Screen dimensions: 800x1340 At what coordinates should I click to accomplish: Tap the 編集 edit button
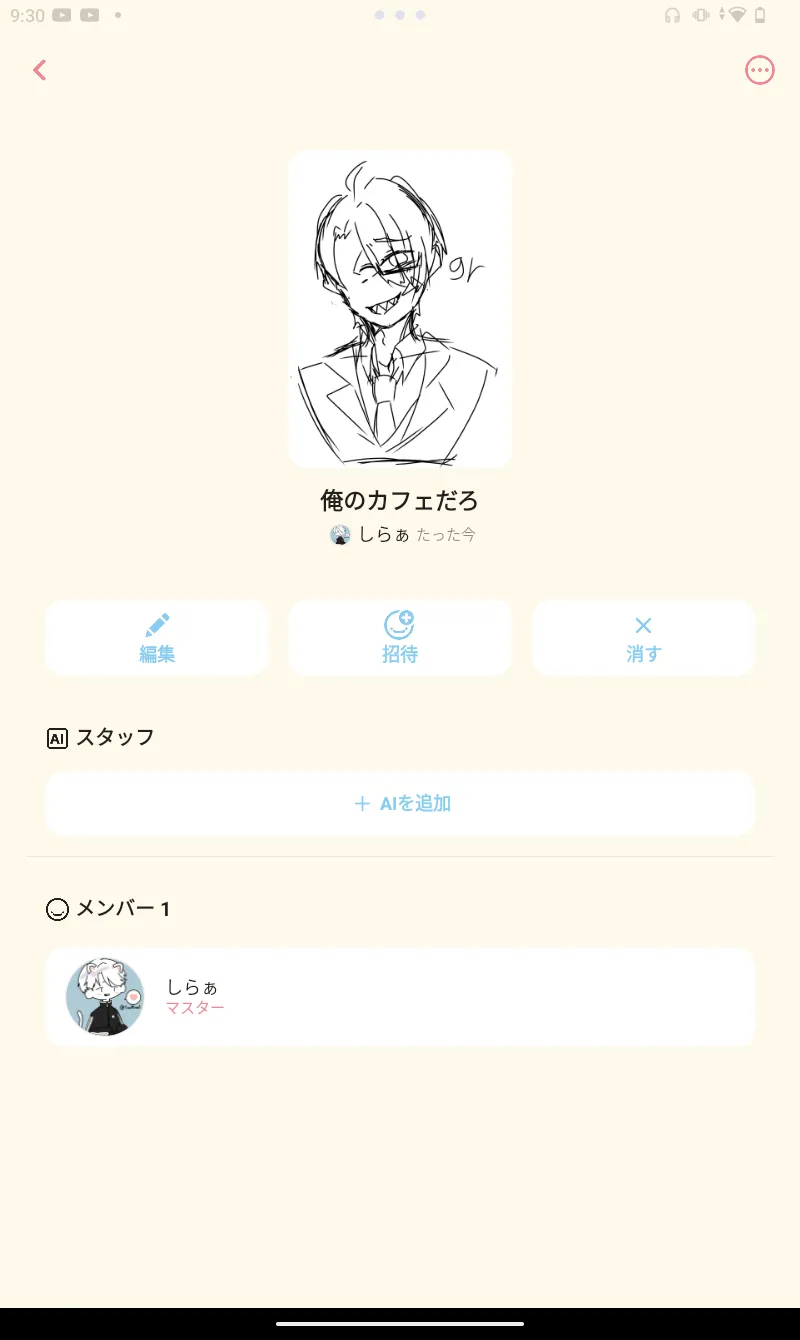coord(157,638)
